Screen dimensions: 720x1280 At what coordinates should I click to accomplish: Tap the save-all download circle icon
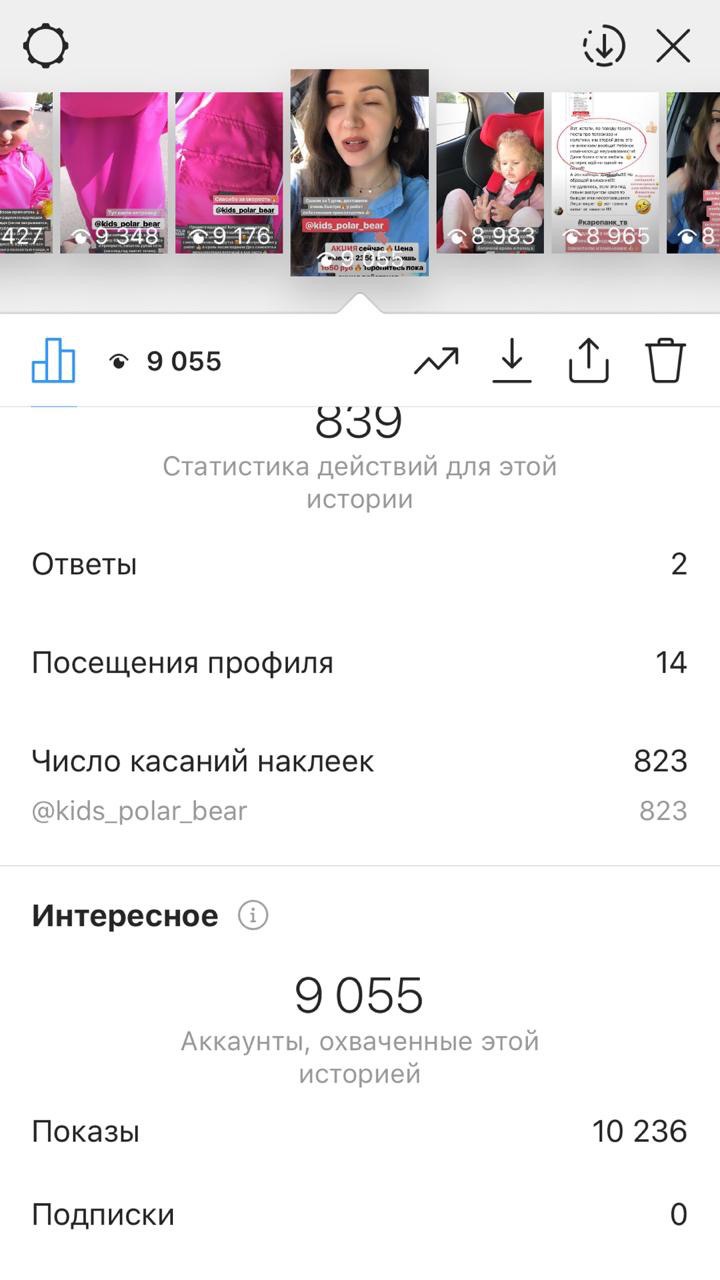click(604, 46)
